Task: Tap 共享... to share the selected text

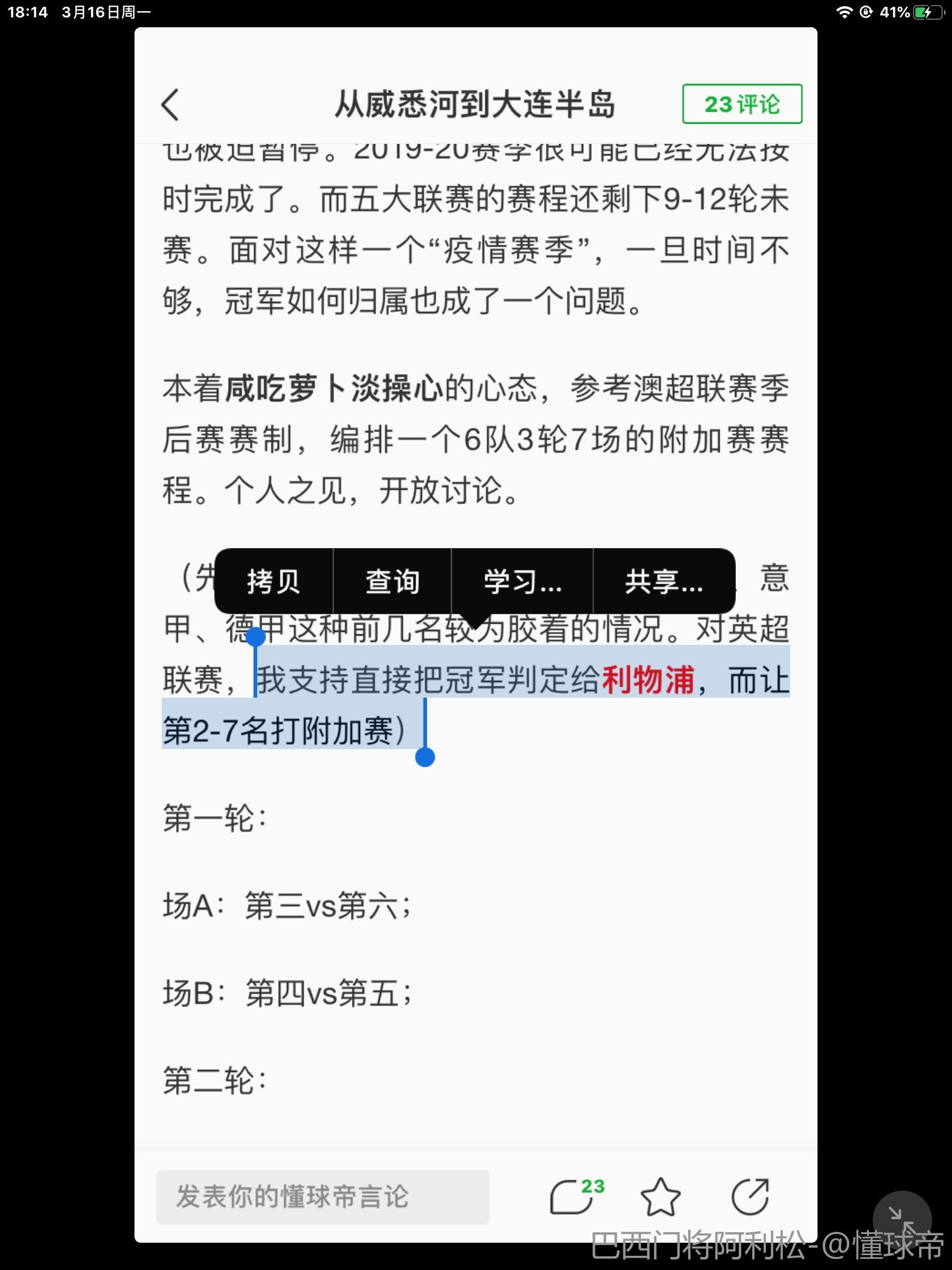Action: pyautogui.click(x=664, y=581)
